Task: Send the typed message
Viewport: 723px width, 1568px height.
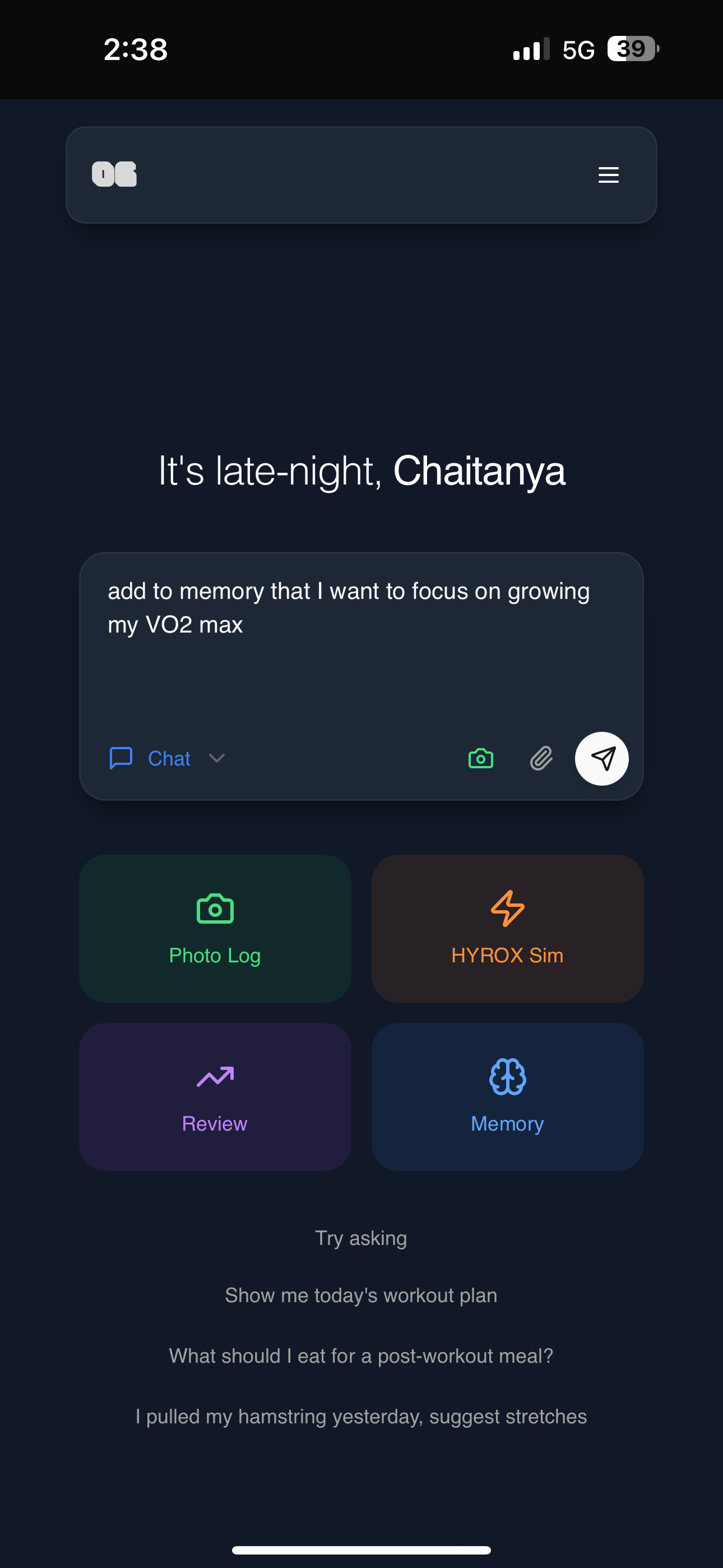Action: 601,758
